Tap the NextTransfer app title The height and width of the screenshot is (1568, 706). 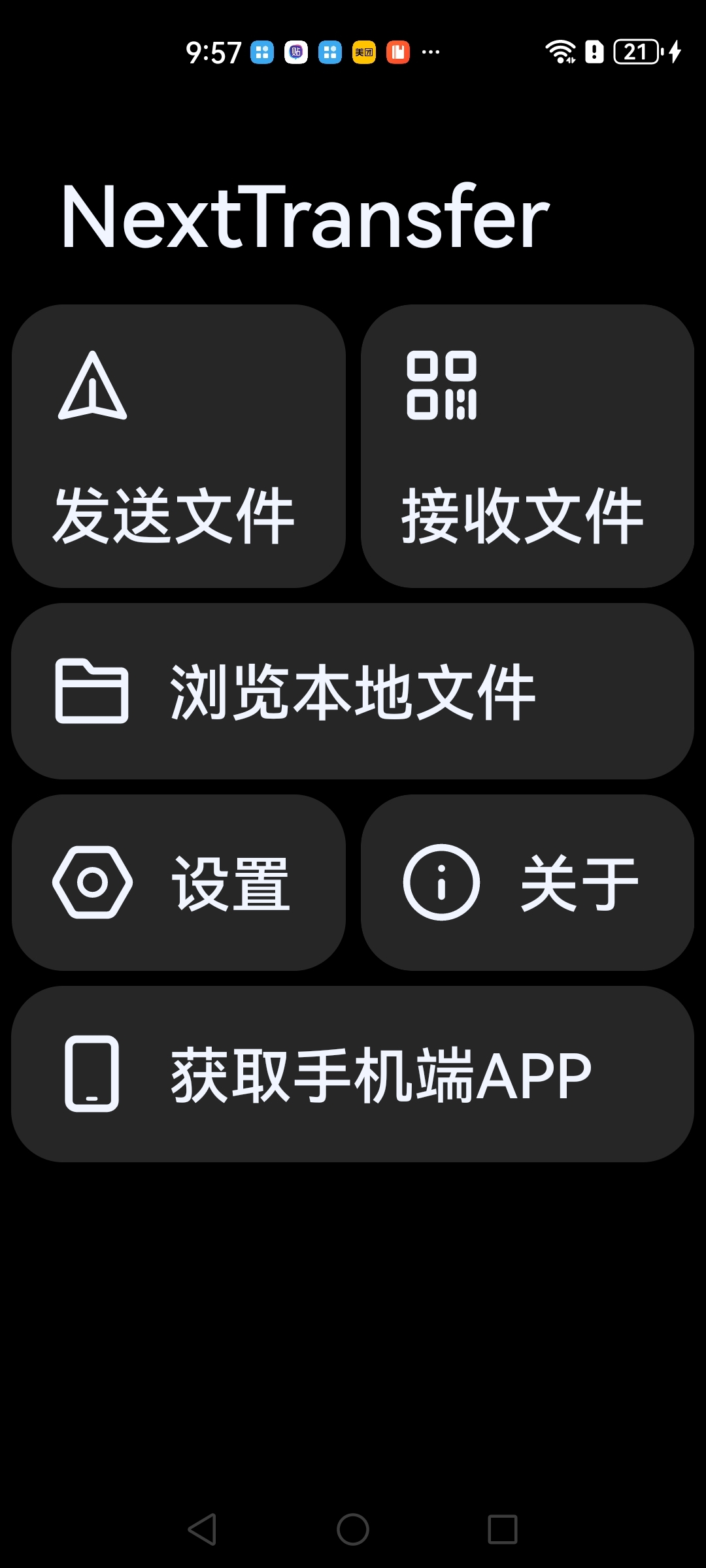pyautogui.click(x=305, y=216)
